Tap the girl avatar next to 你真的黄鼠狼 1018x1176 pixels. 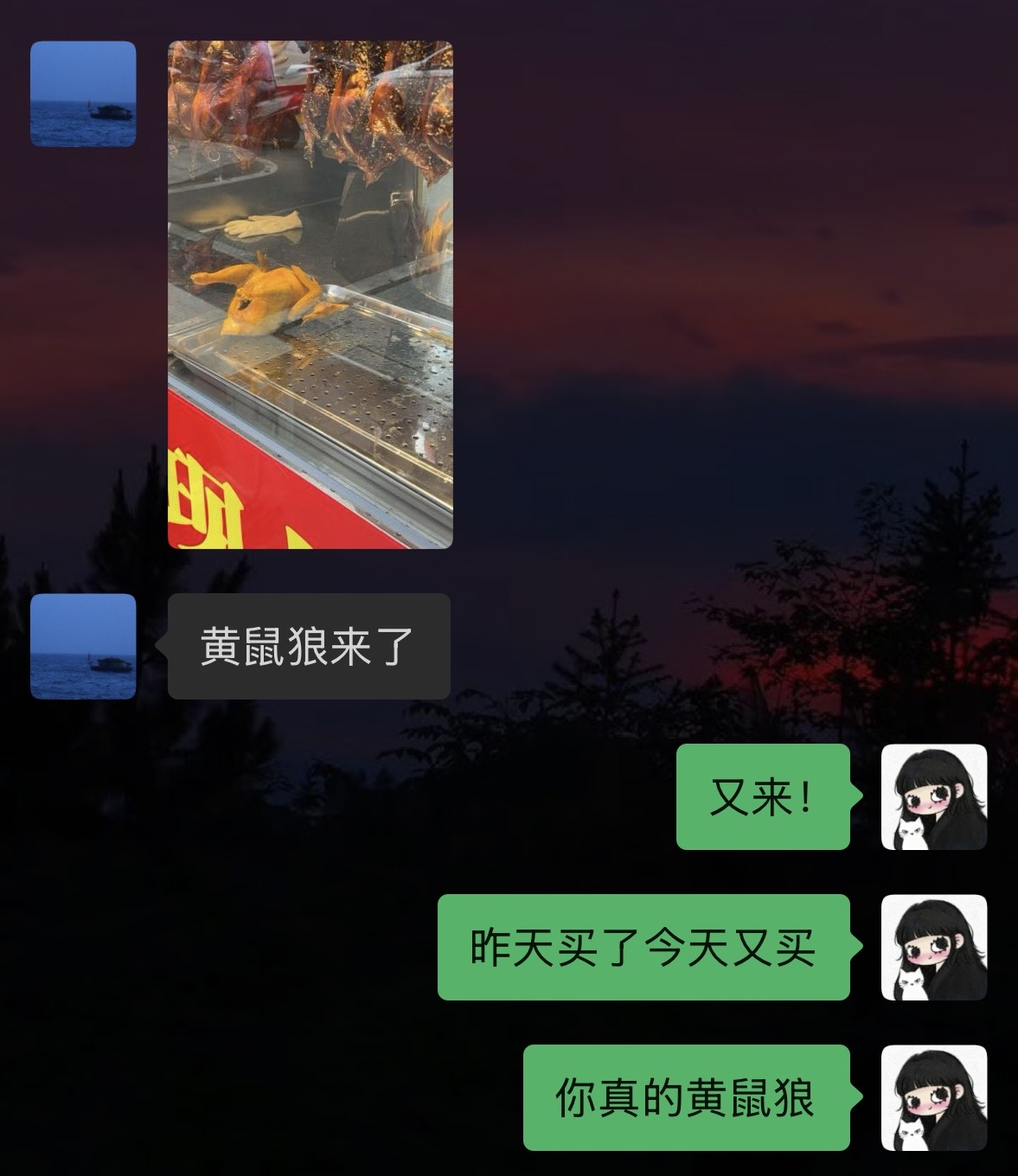point(933,1097)
